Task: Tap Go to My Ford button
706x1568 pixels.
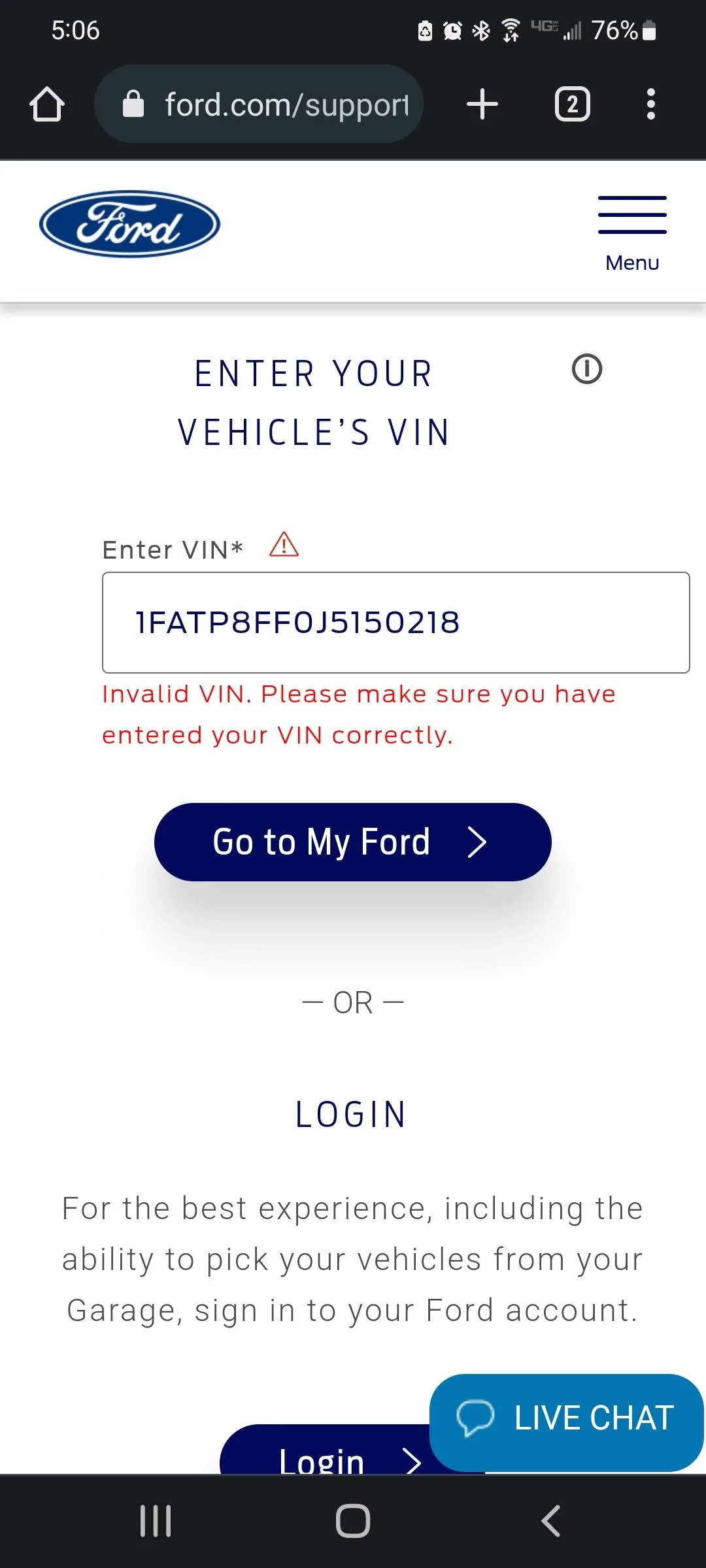Action: 353,842
